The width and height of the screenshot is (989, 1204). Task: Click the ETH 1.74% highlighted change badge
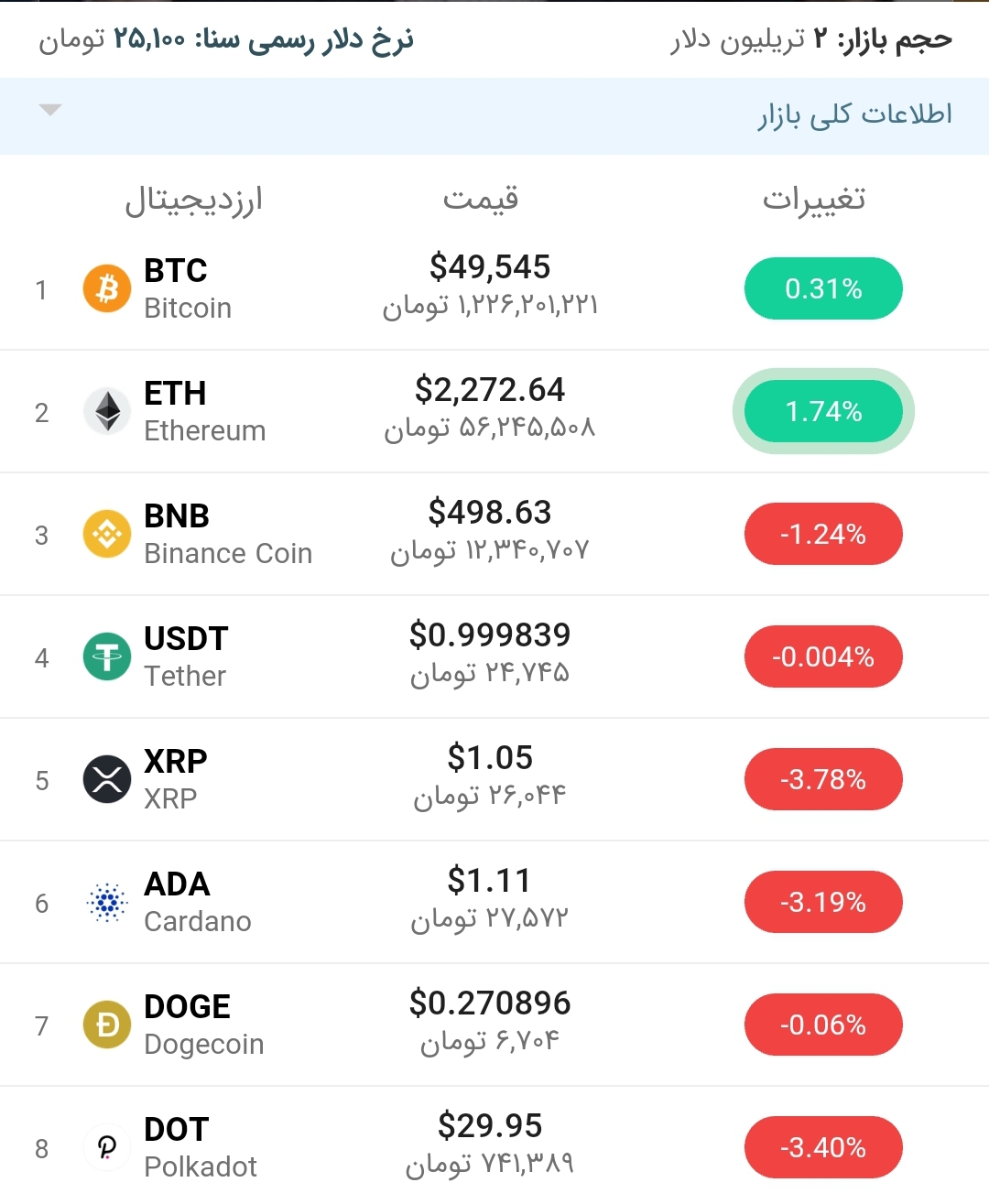(822, 411)
